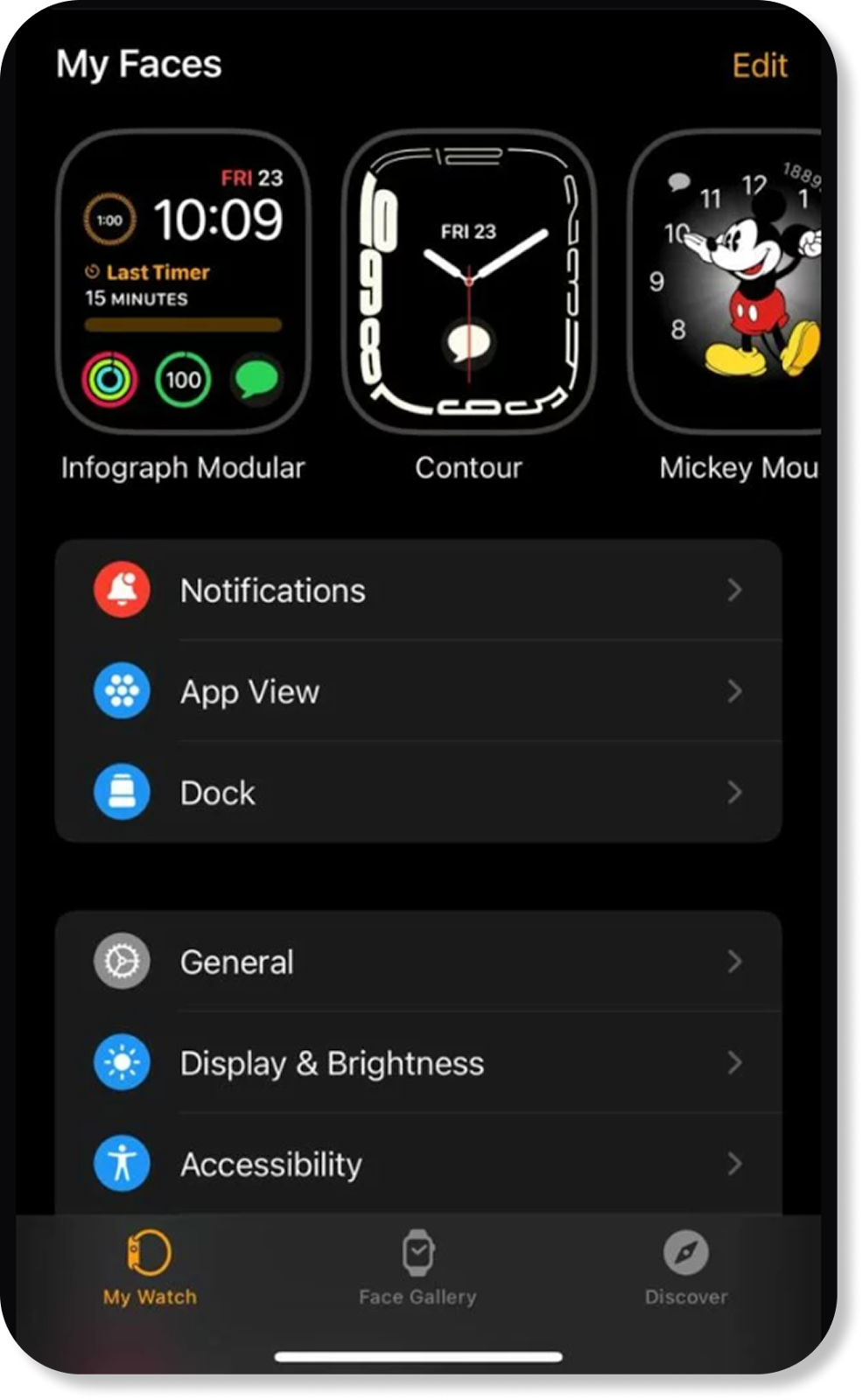Open Accessibility settings
This screenshot has width=863, height=1400.
click(x=418, y=1164)
